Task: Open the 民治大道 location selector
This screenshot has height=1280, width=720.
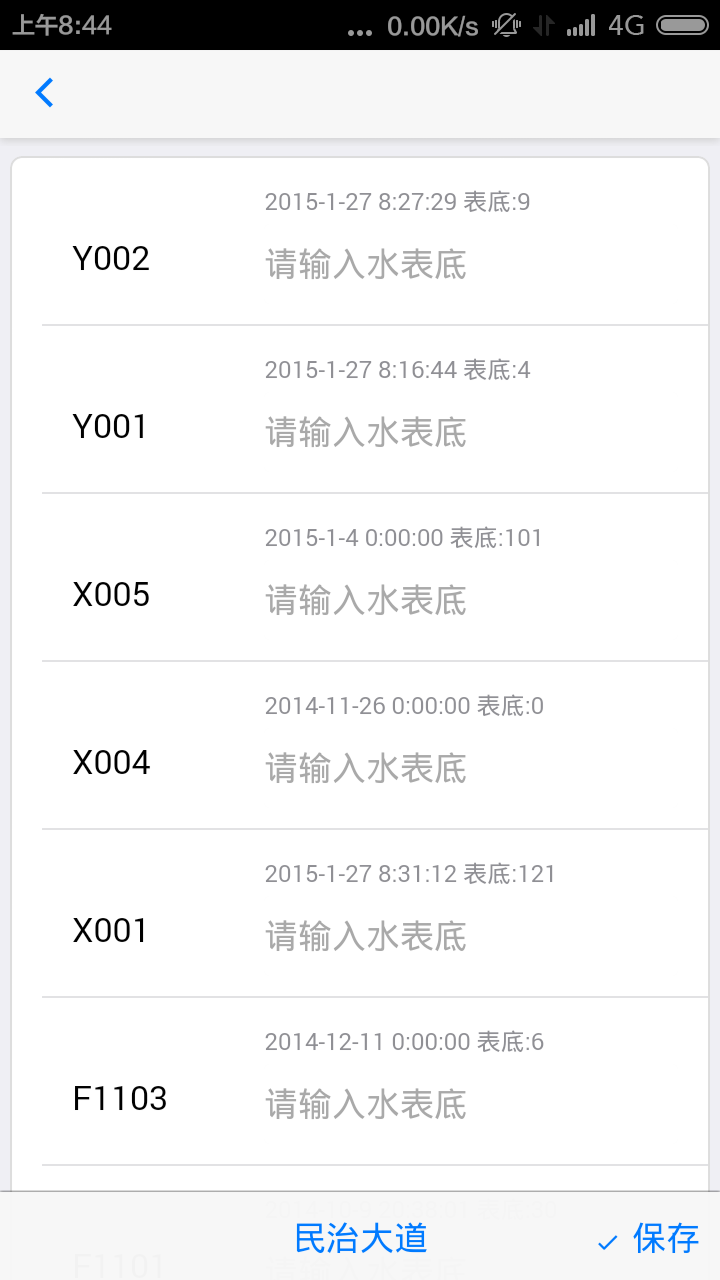Action: (361, 1238)
